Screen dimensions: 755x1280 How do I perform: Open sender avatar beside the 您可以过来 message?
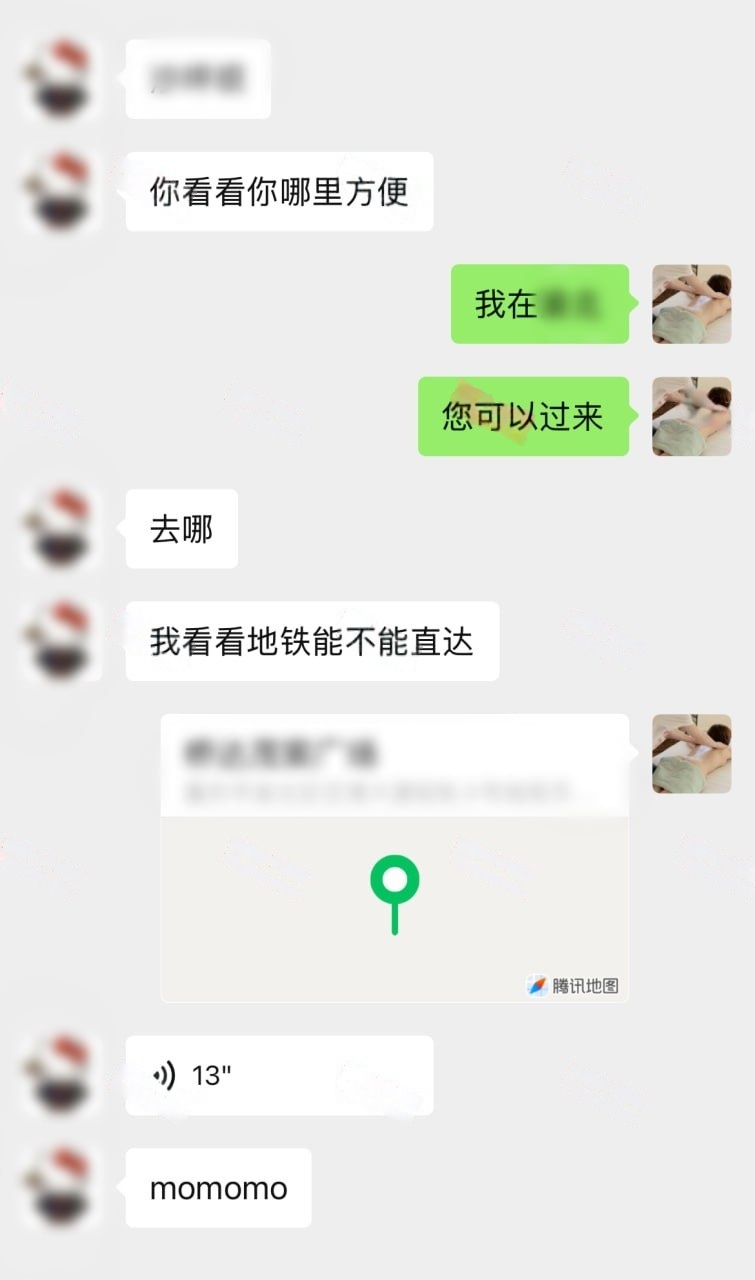click(691, 416)
